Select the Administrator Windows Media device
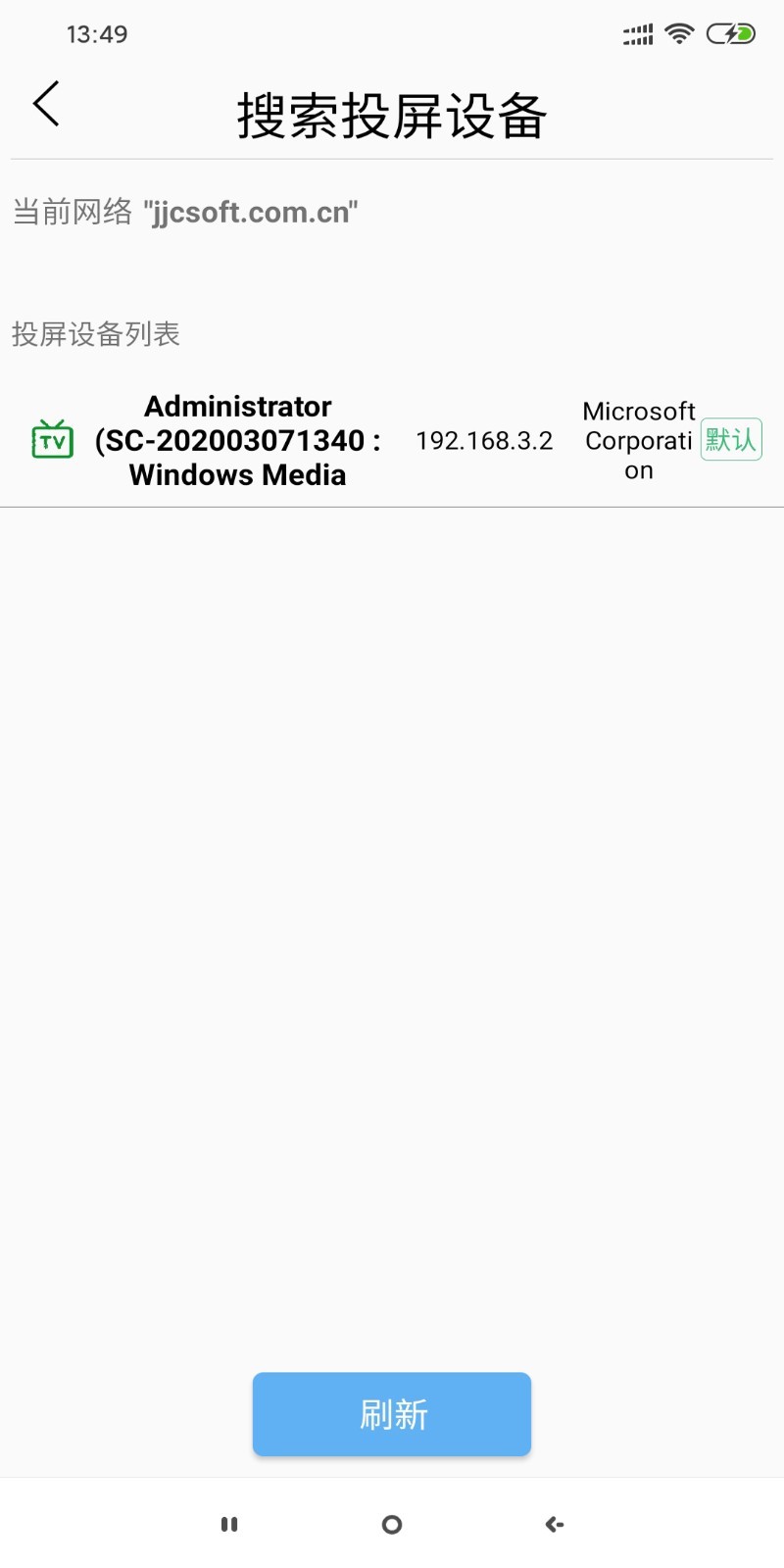Image resolution: width=784 pixels, height=1568 pixels. [237, 441]
